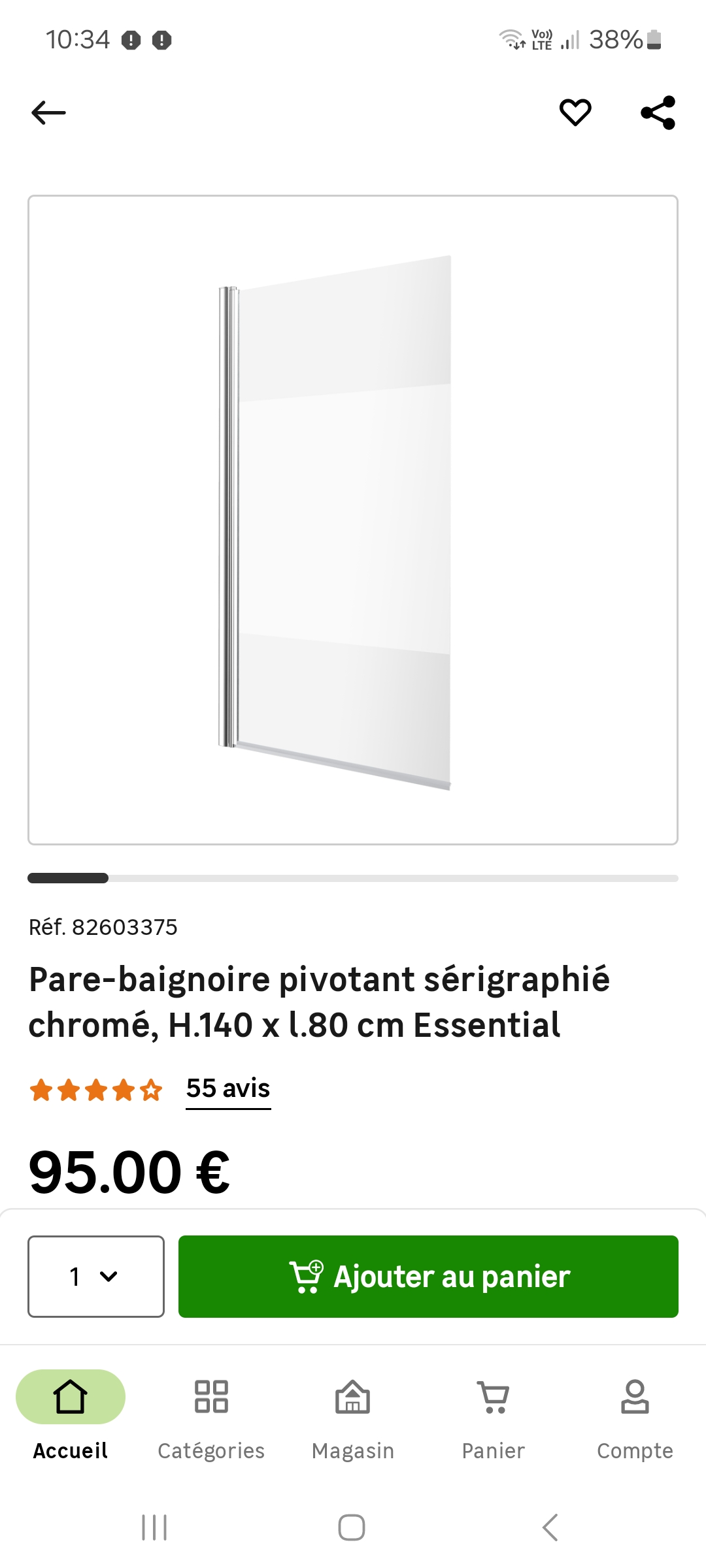
Task: Open the Compte tab
Action: click(x=635, y=1414)
